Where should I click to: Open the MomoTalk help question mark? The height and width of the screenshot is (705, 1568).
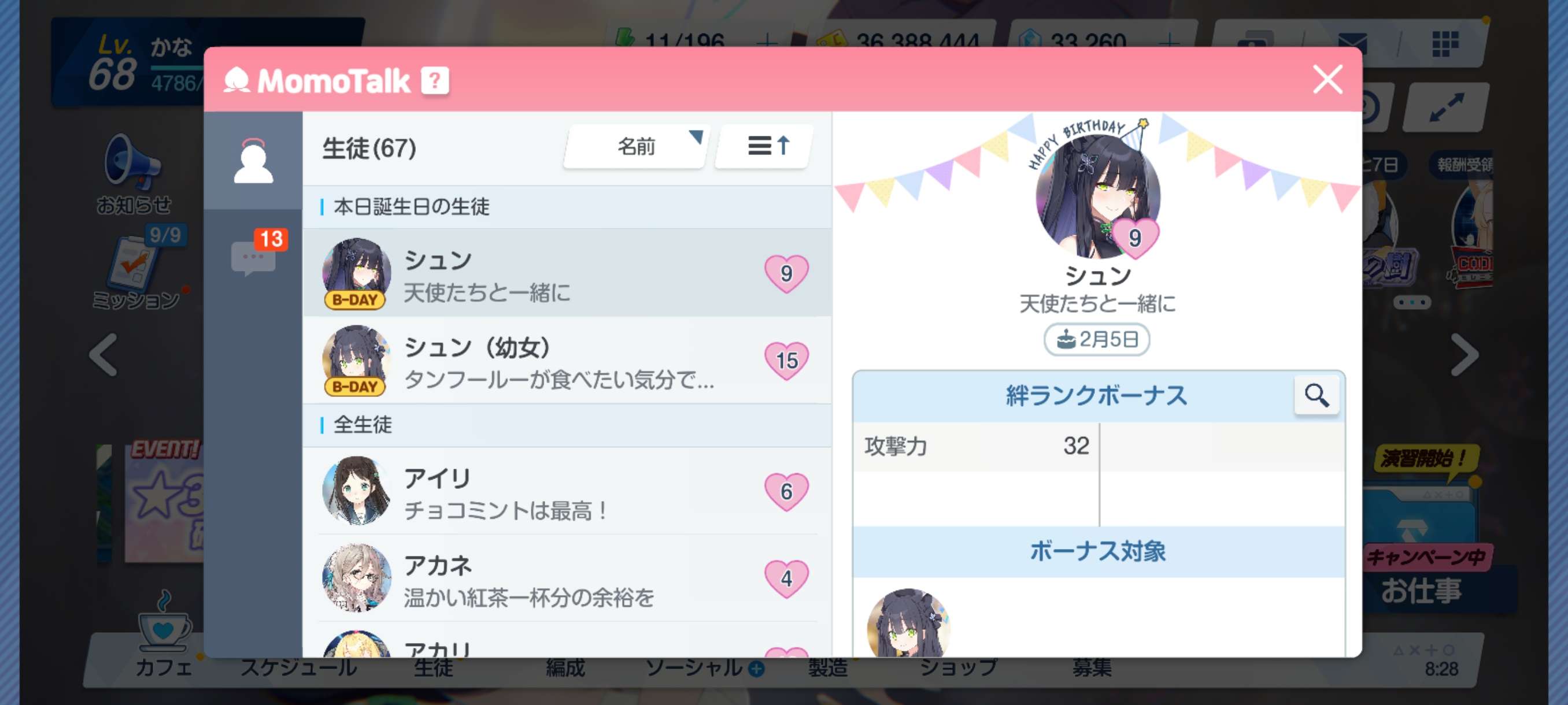tap(435, 81)
